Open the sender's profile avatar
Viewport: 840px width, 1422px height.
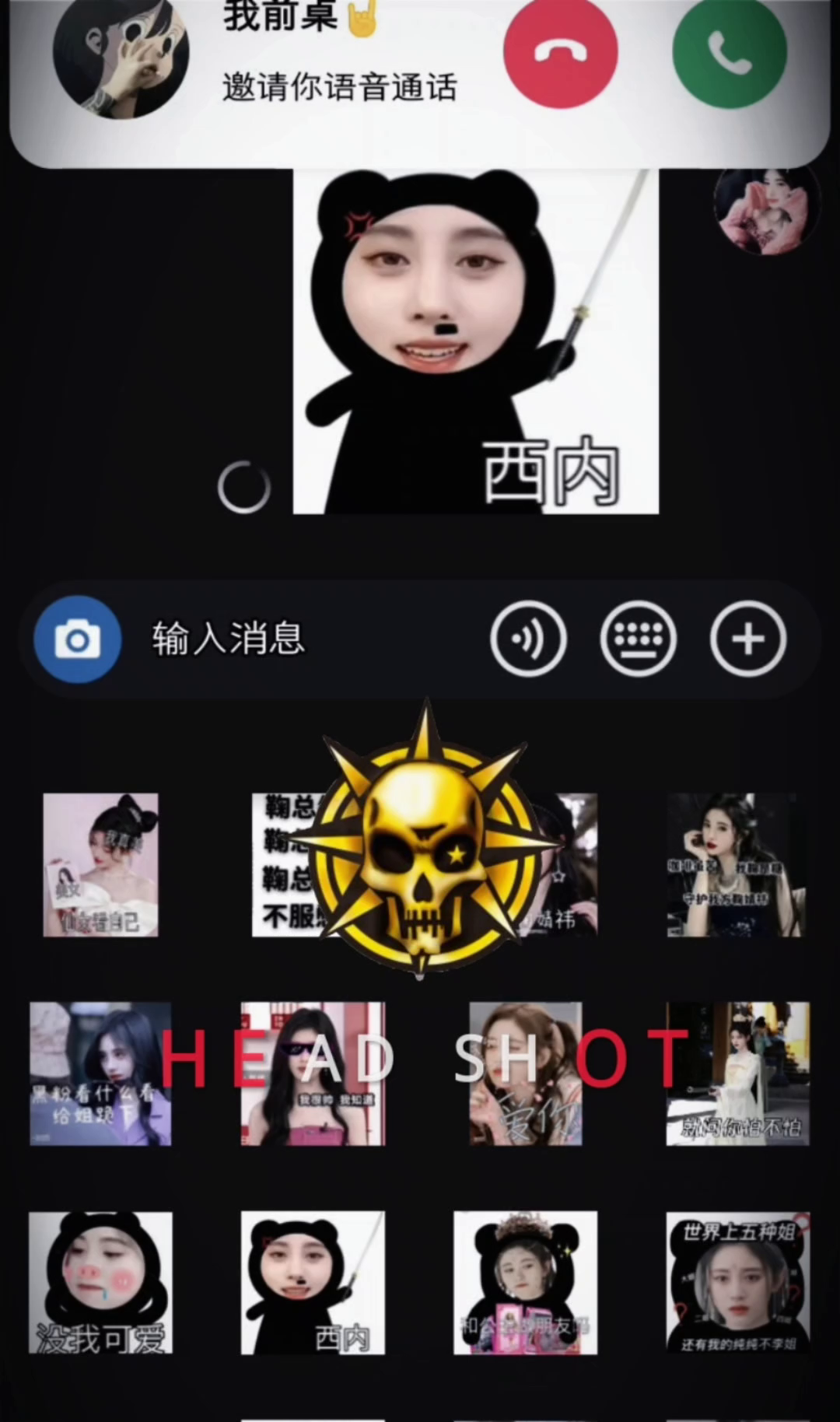coord(766,208)
